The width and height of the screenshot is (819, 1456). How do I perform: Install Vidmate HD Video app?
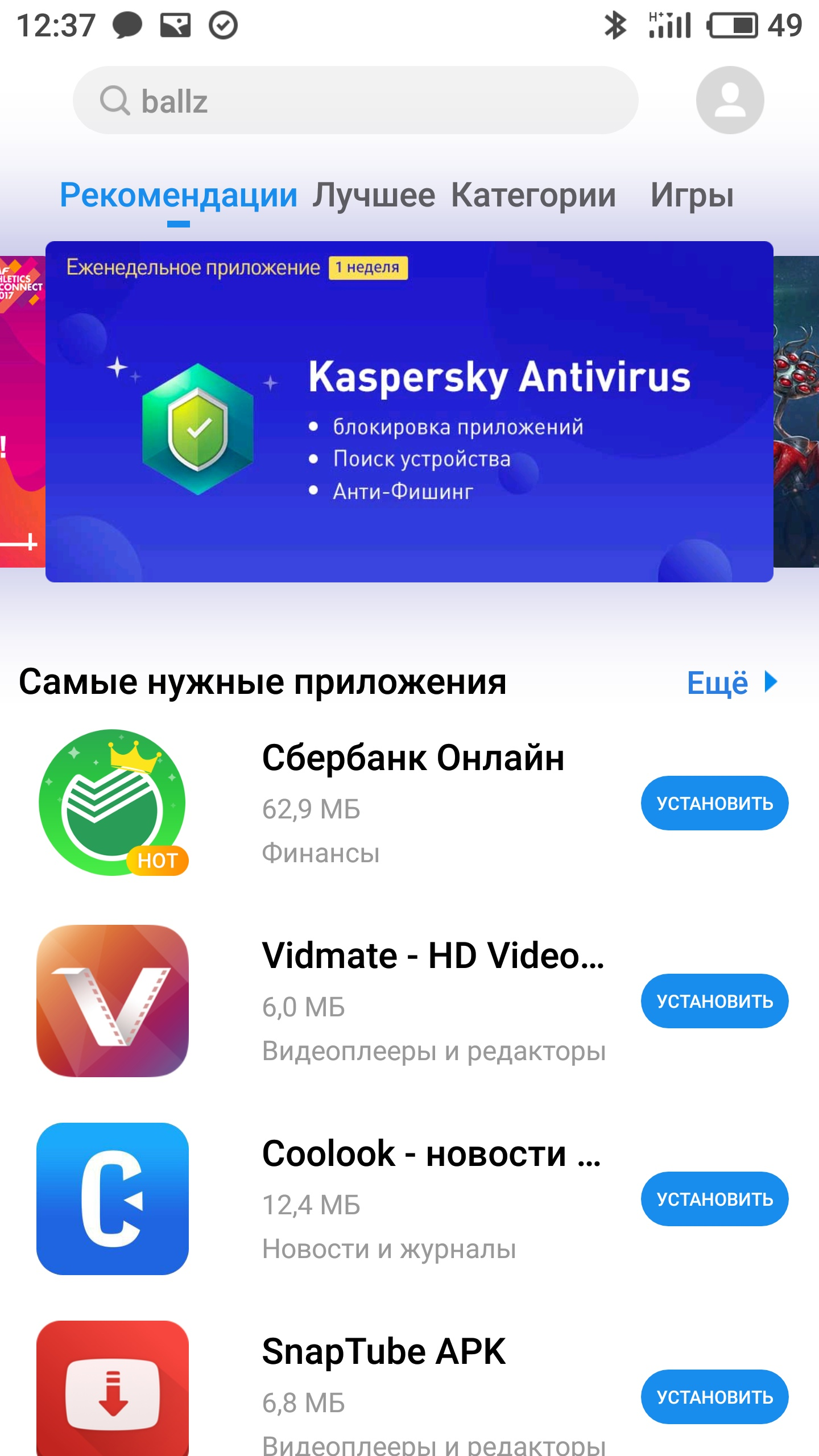715,1001
